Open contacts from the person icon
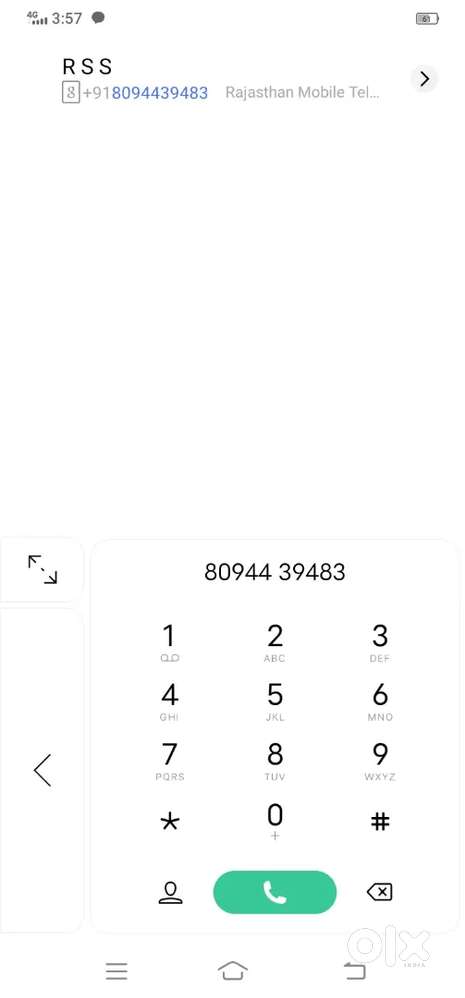 click(170, 892)
